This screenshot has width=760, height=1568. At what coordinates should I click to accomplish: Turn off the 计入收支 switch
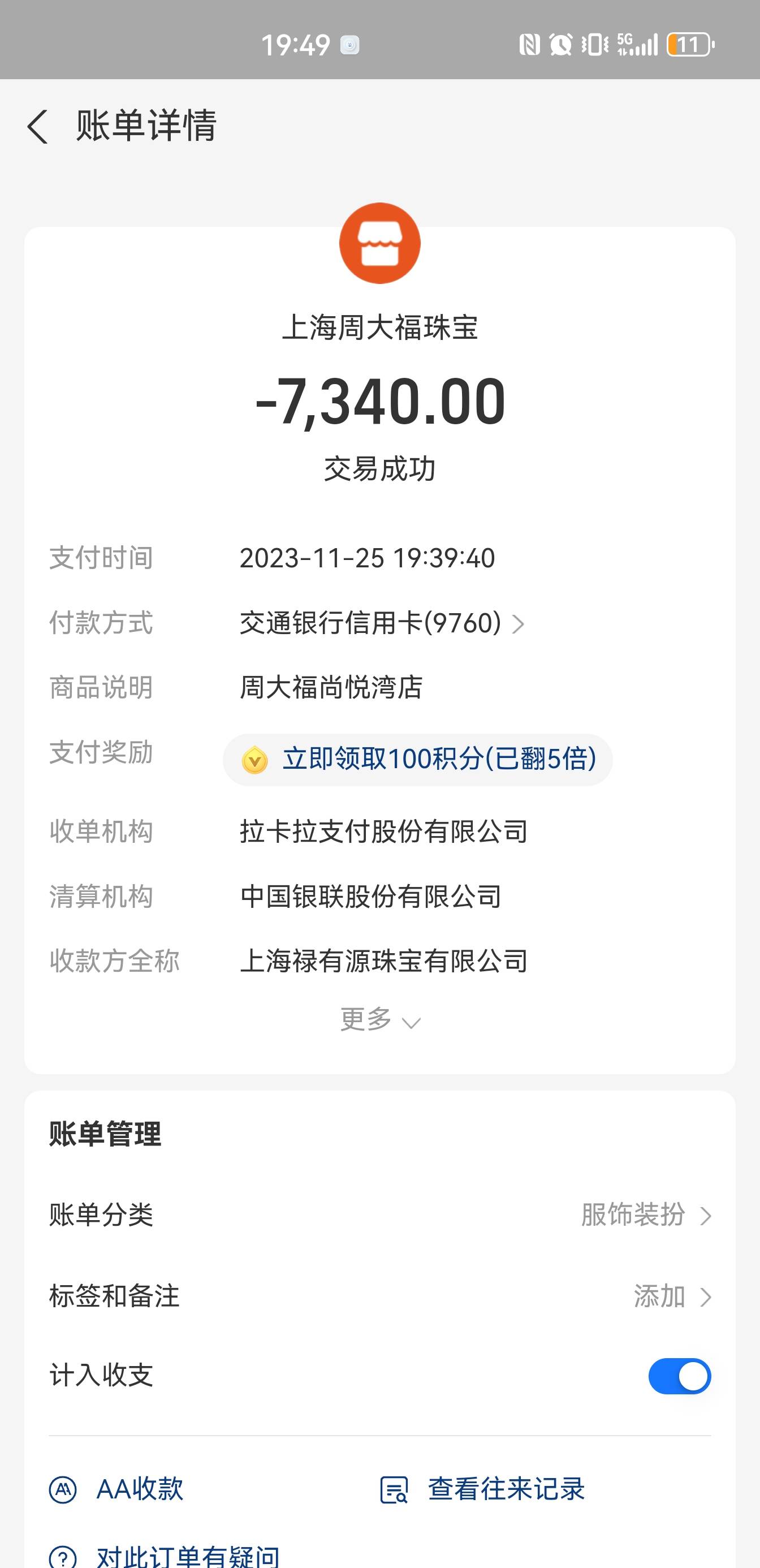pyautogui.click(x=679, y=1376)
